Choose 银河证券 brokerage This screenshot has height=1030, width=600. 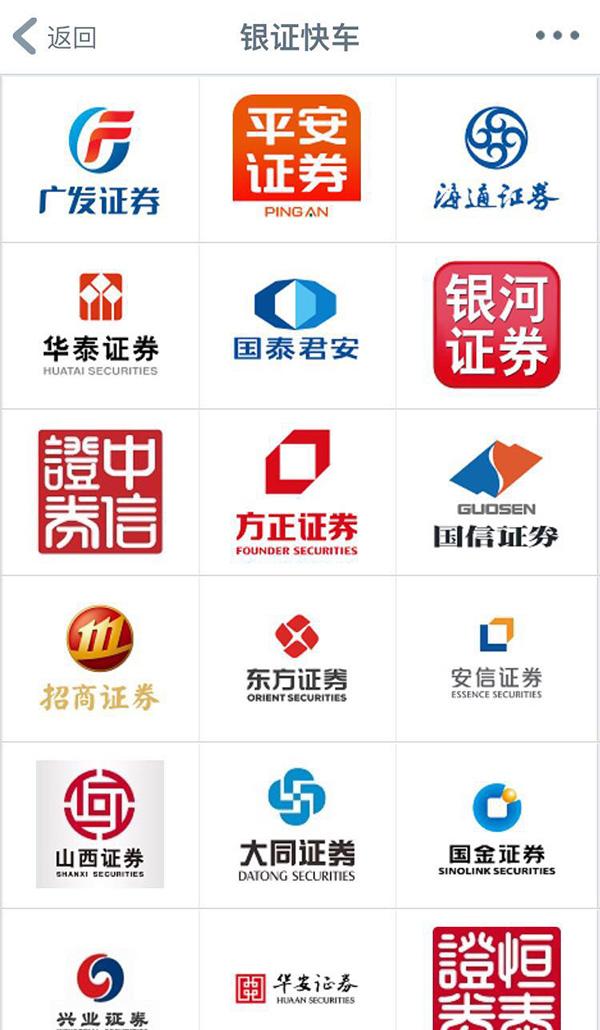click(x=496, y=325)
